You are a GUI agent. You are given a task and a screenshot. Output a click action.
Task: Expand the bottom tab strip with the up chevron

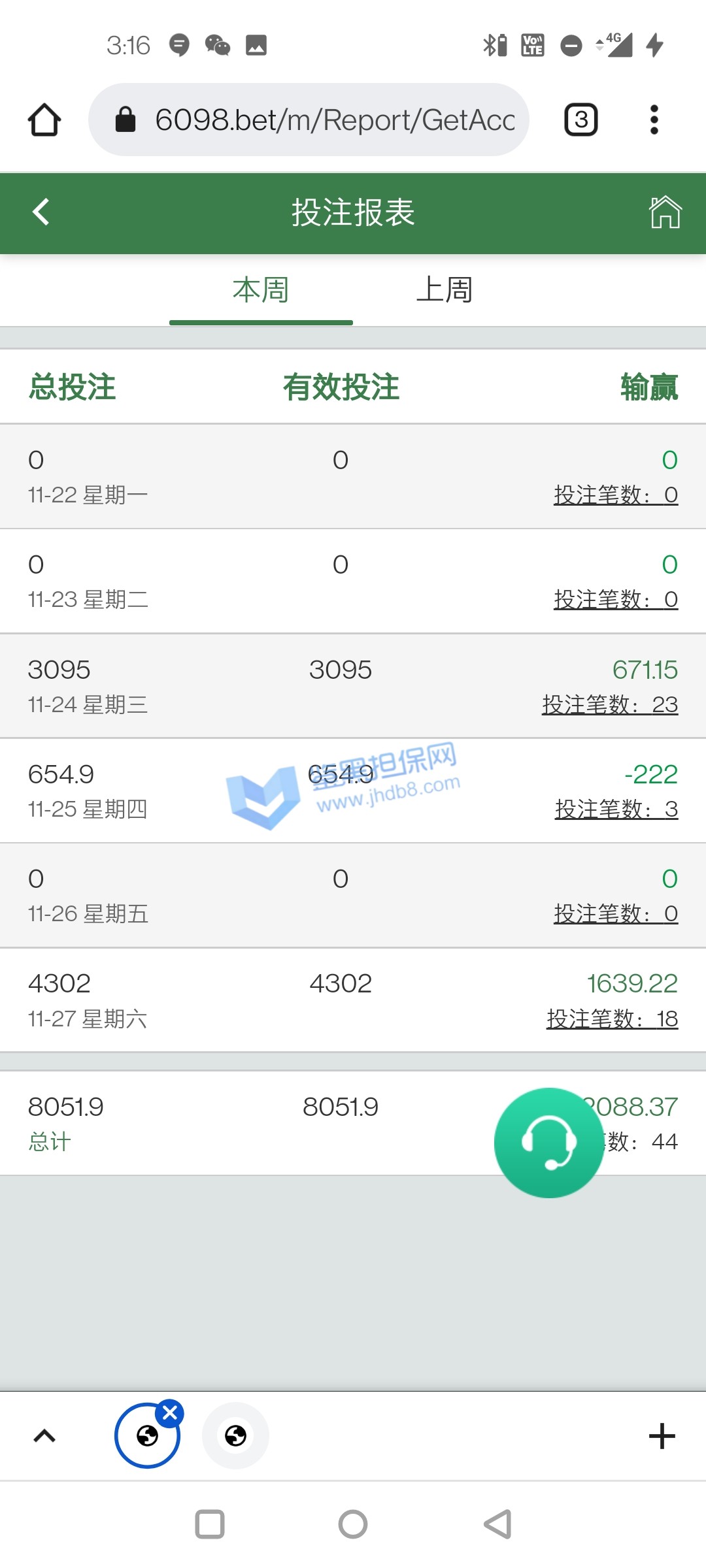click(44, 1435)
